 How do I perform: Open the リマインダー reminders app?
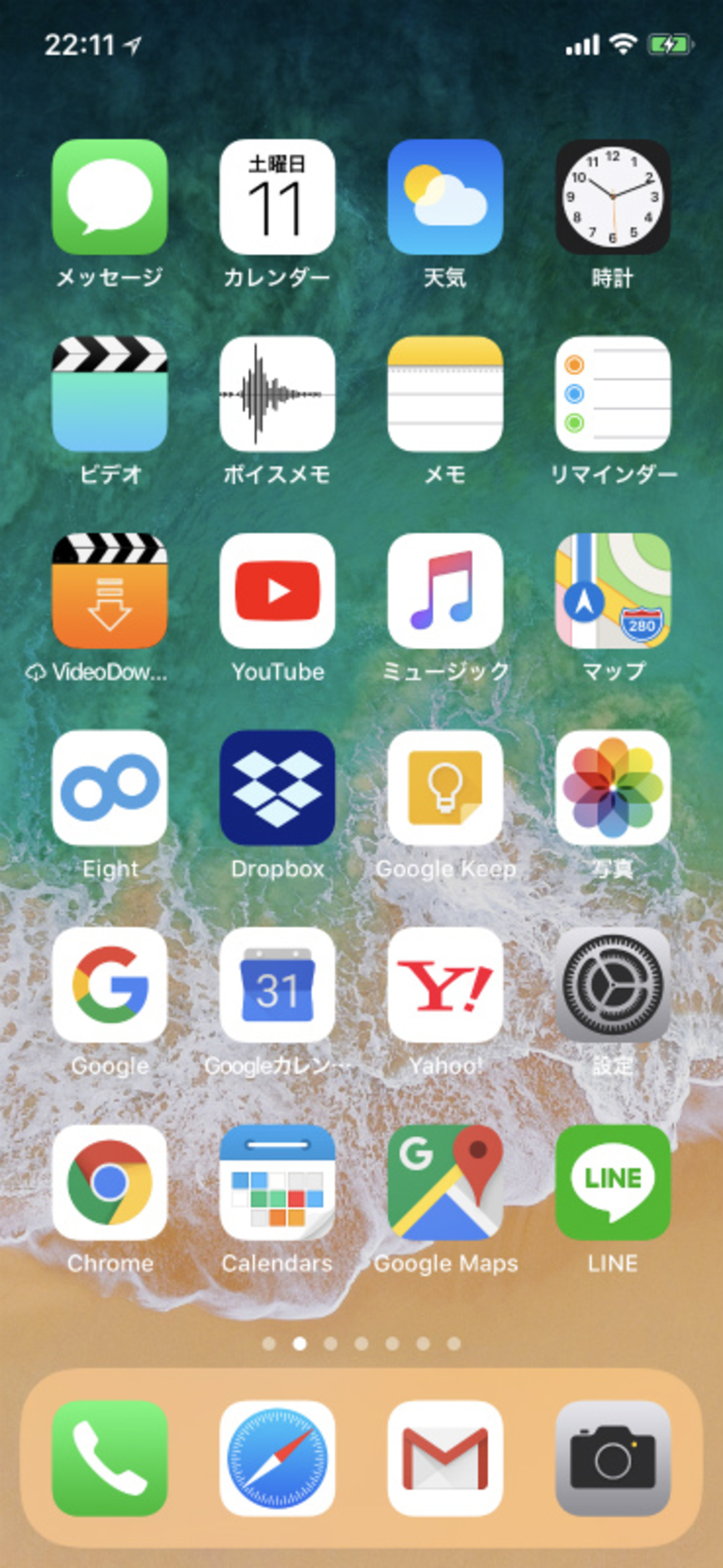tap(612, 394)
